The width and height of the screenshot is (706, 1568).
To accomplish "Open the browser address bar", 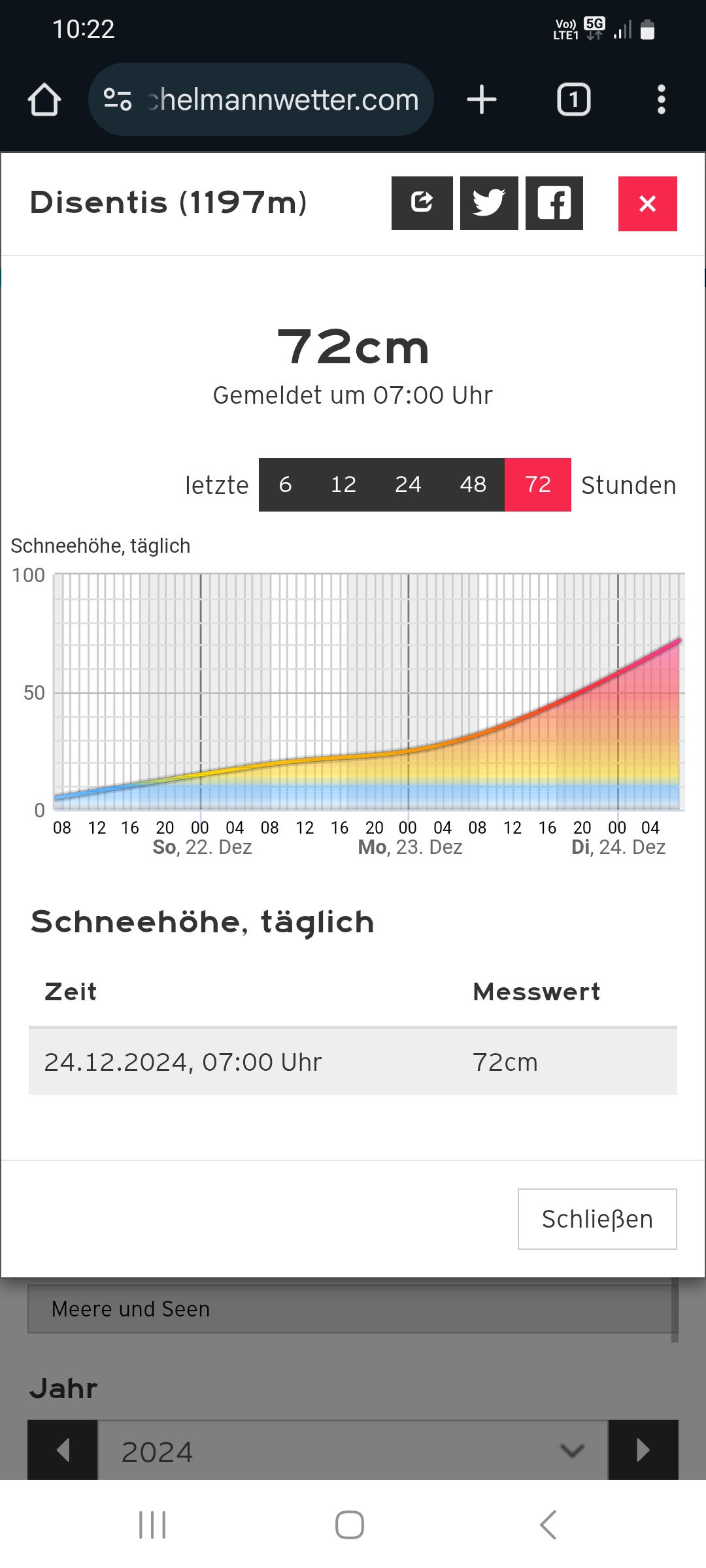I will (261, 99).
